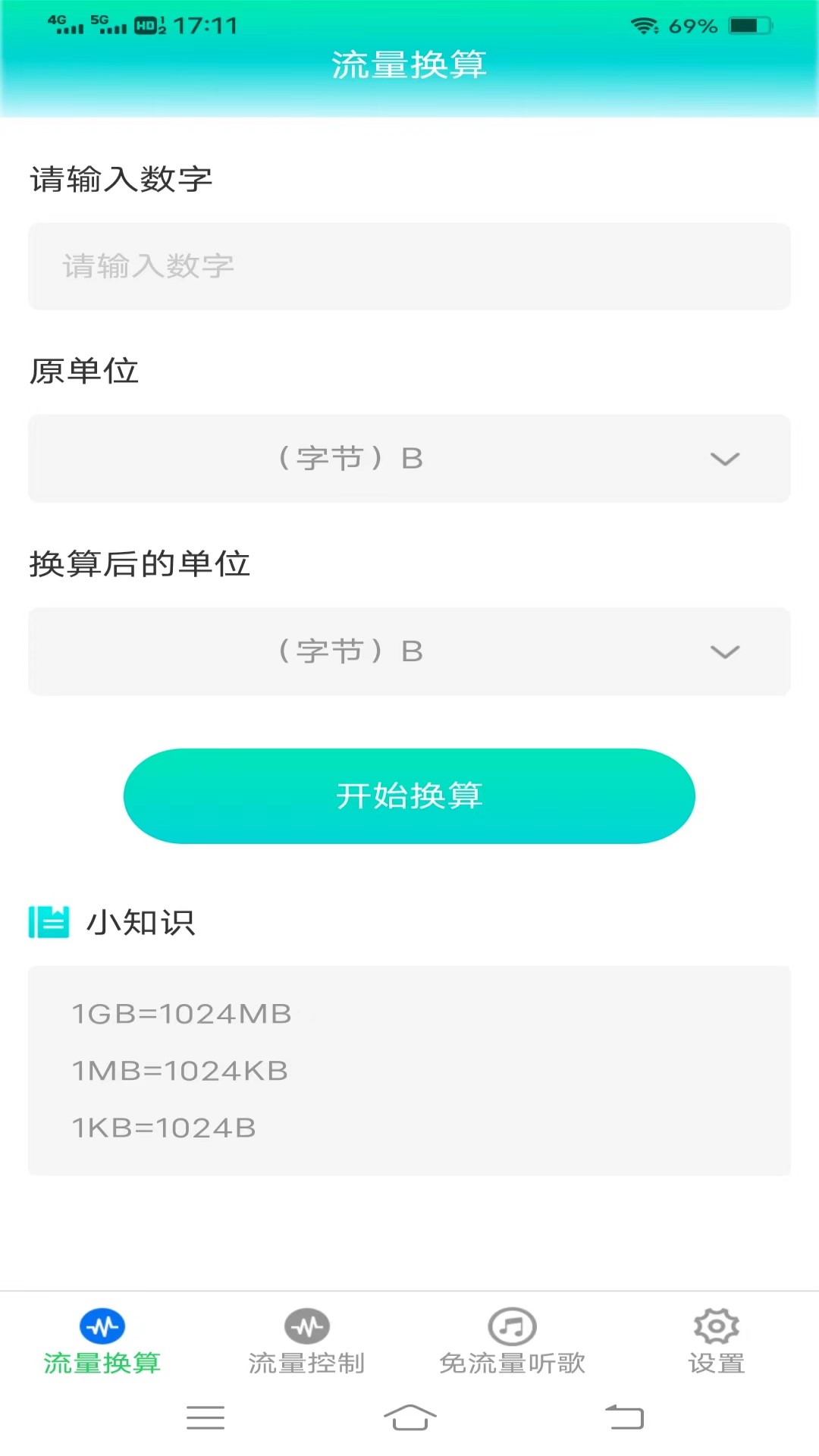Tap the 开始换算 button
819x1456 pixels.
coord(409,795)
